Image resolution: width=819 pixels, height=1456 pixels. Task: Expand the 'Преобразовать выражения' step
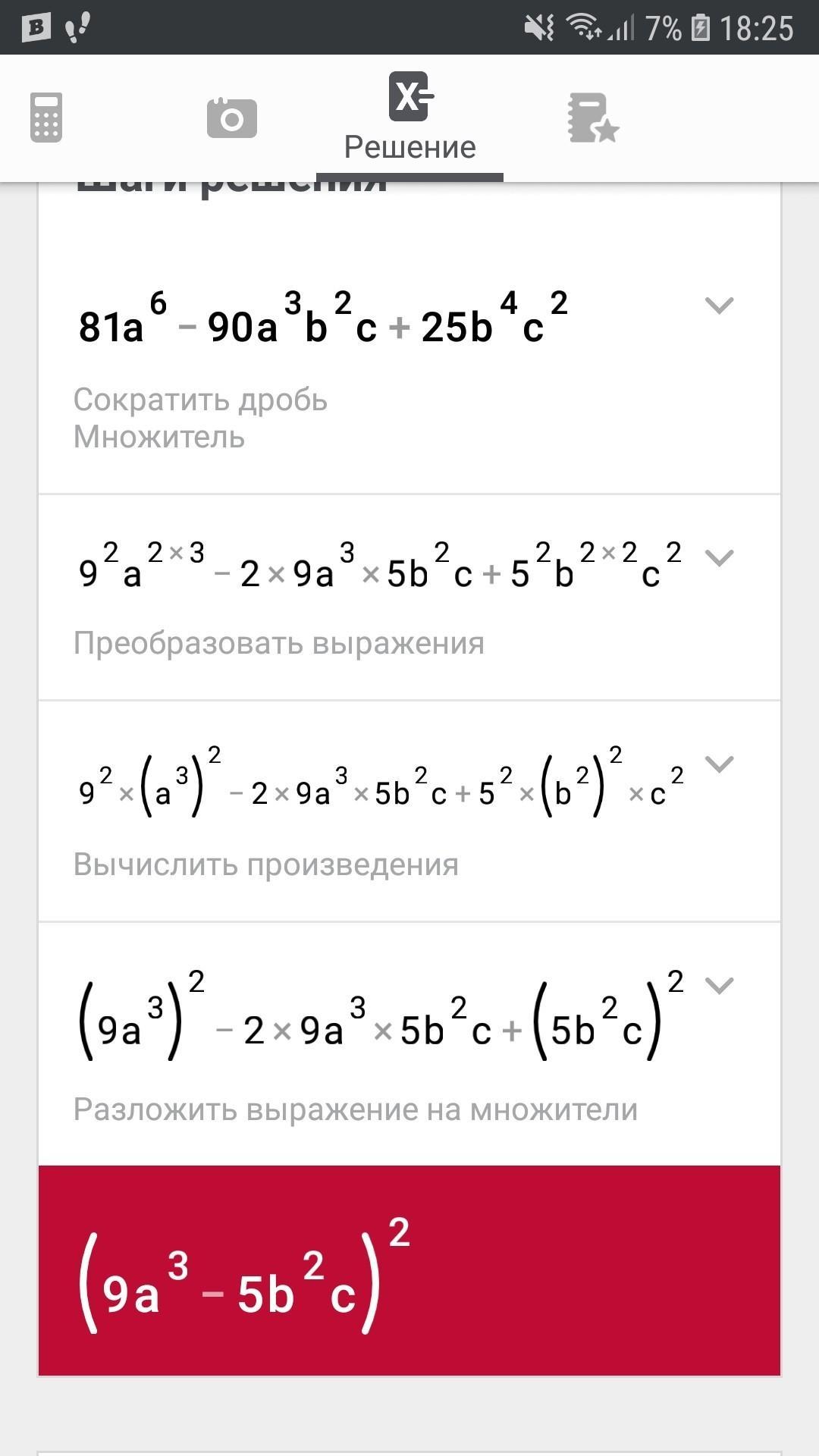(x=719, y=557)
